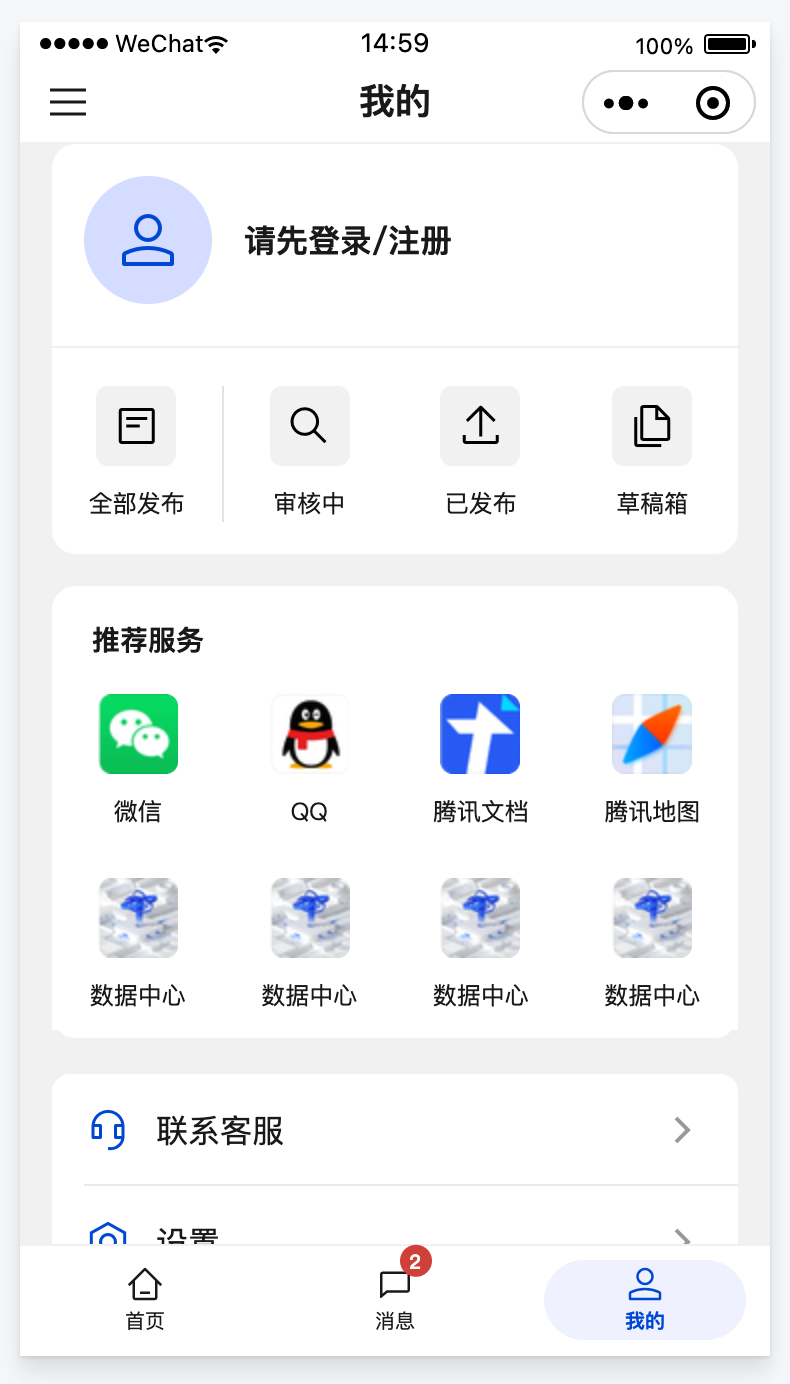Open the 已发布 list
The height and width of the screenshot is (1384, 790).
point(480,452)
